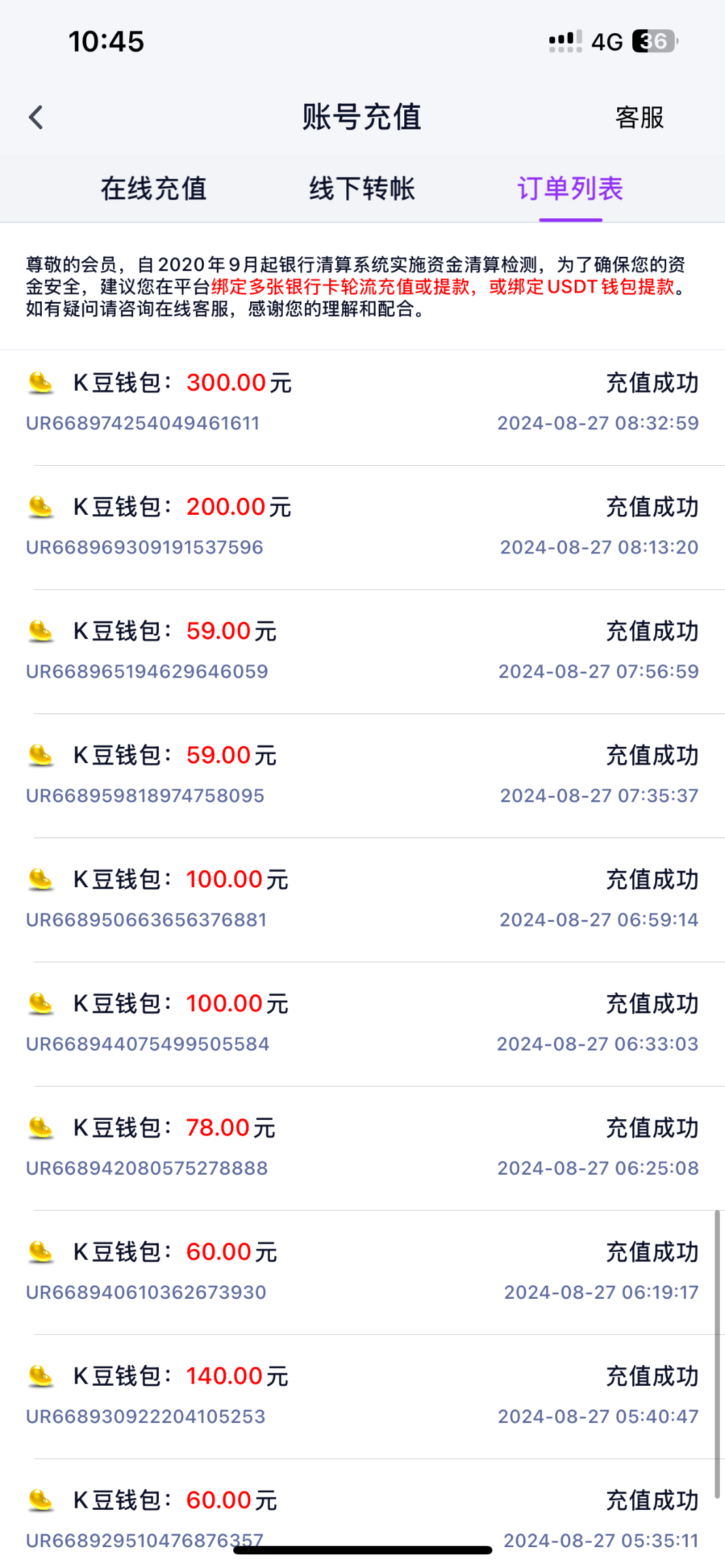The image size is (725, 1568).
Task: Open the 140.00元 order at 05:40:47
Action: [362, 1396]
